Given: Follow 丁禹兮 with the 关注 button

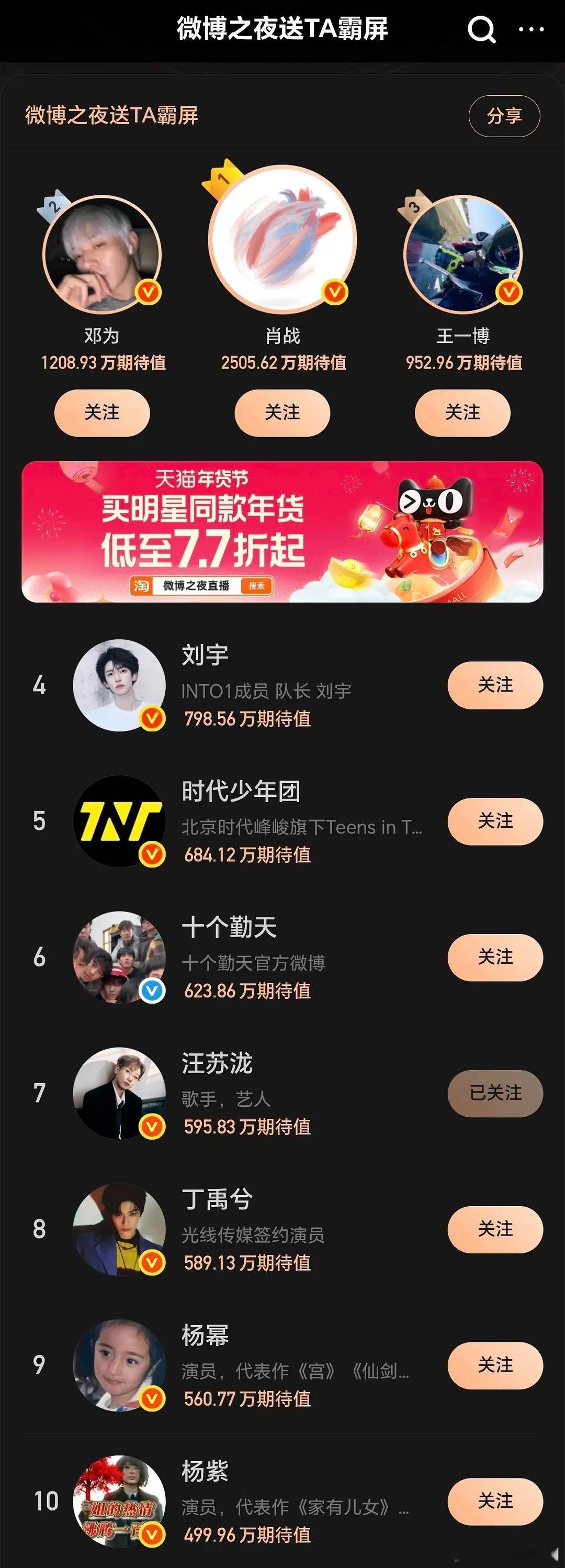Looking at the screenshot, I should pos(496,1230).
